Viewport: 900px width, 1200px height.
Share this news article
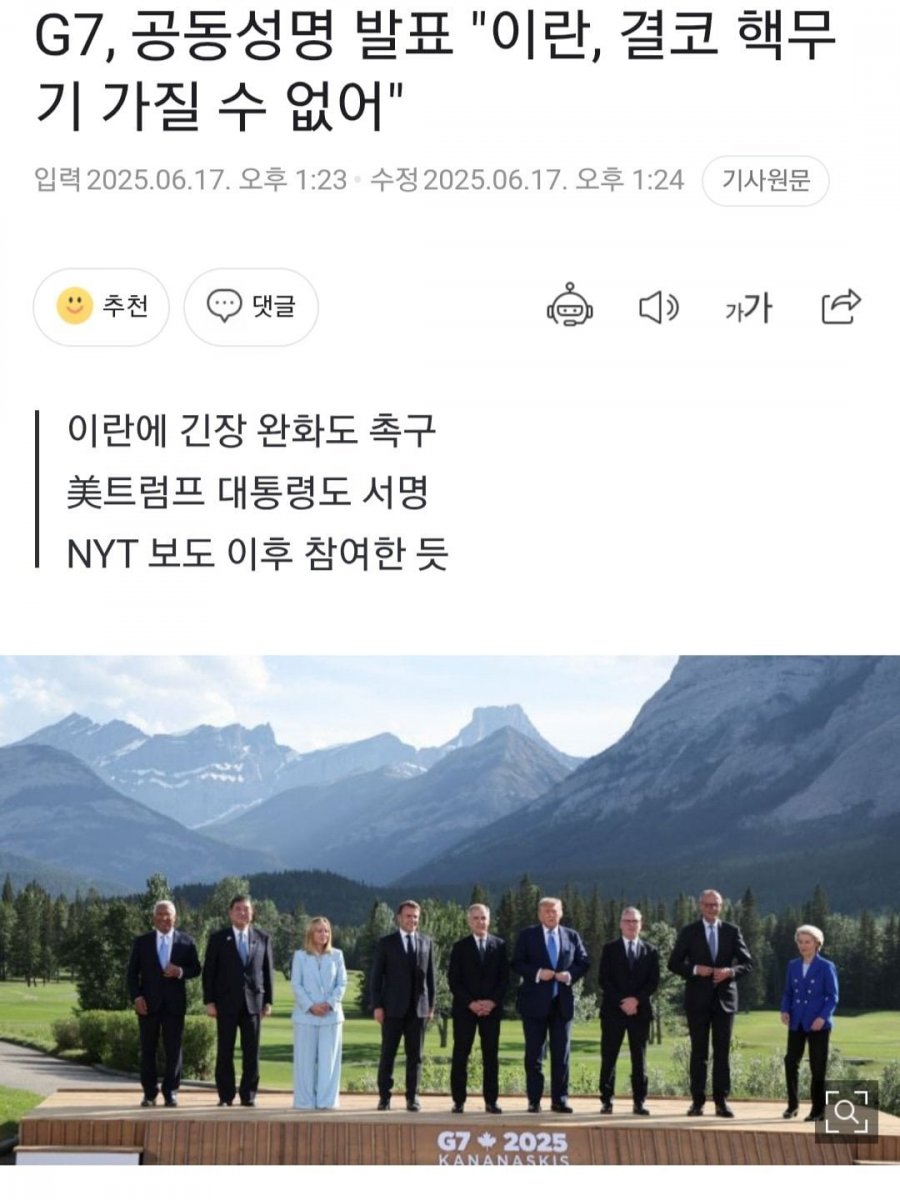[840, 306]
